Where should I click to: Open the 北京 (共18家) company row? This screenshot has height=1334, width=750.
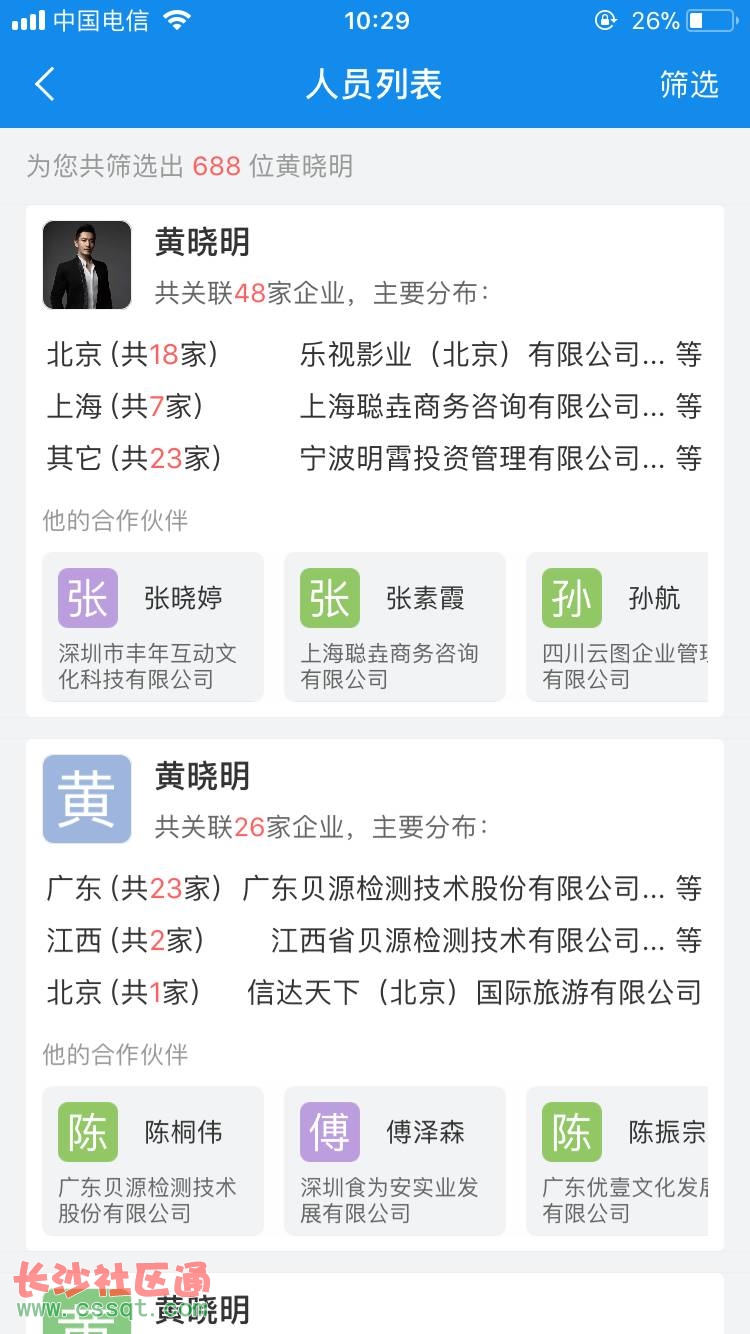(374, 355)
